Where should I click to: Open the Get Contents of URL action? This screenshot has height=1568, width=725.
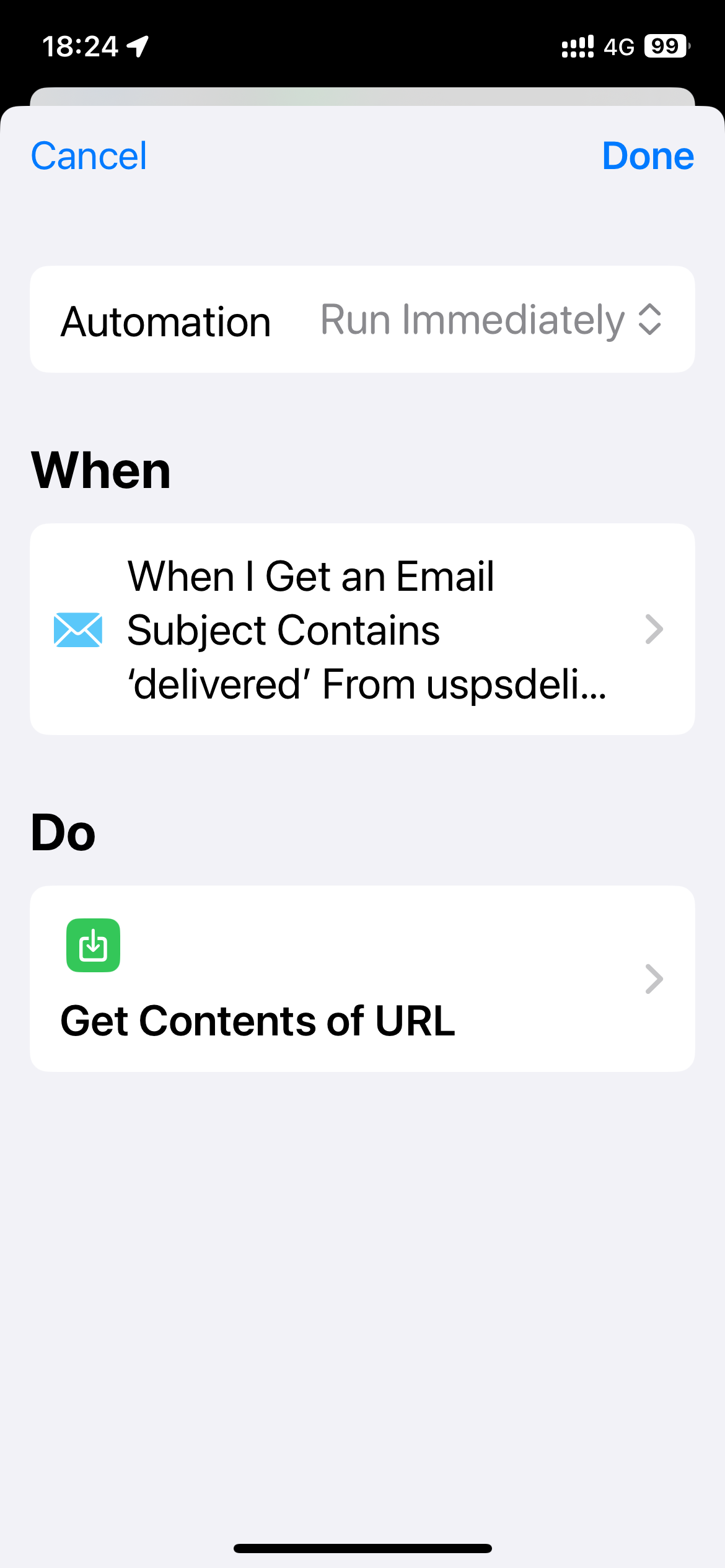click(x=362, y=978)
